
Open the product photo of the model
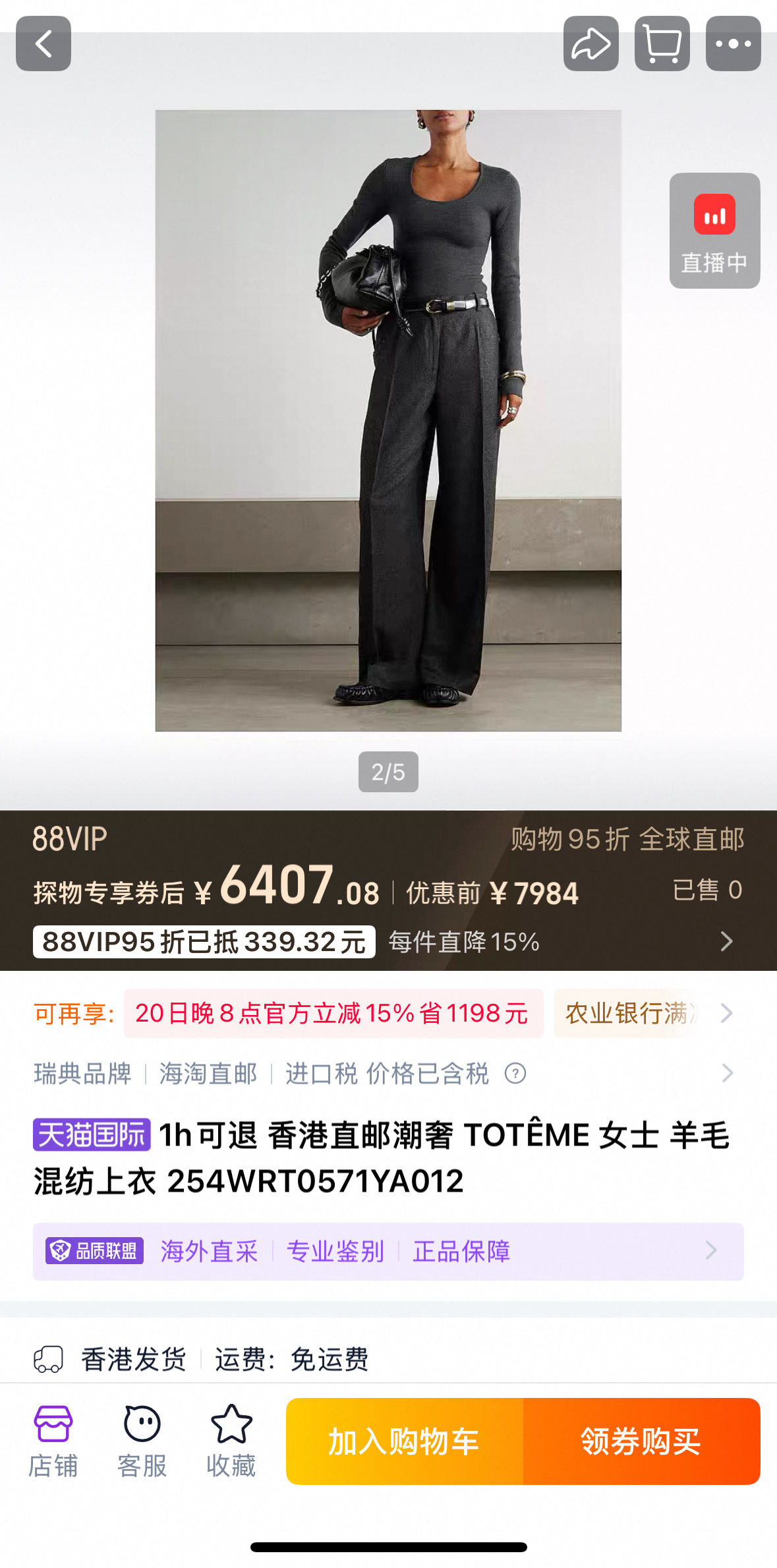(x=388, y=421)
